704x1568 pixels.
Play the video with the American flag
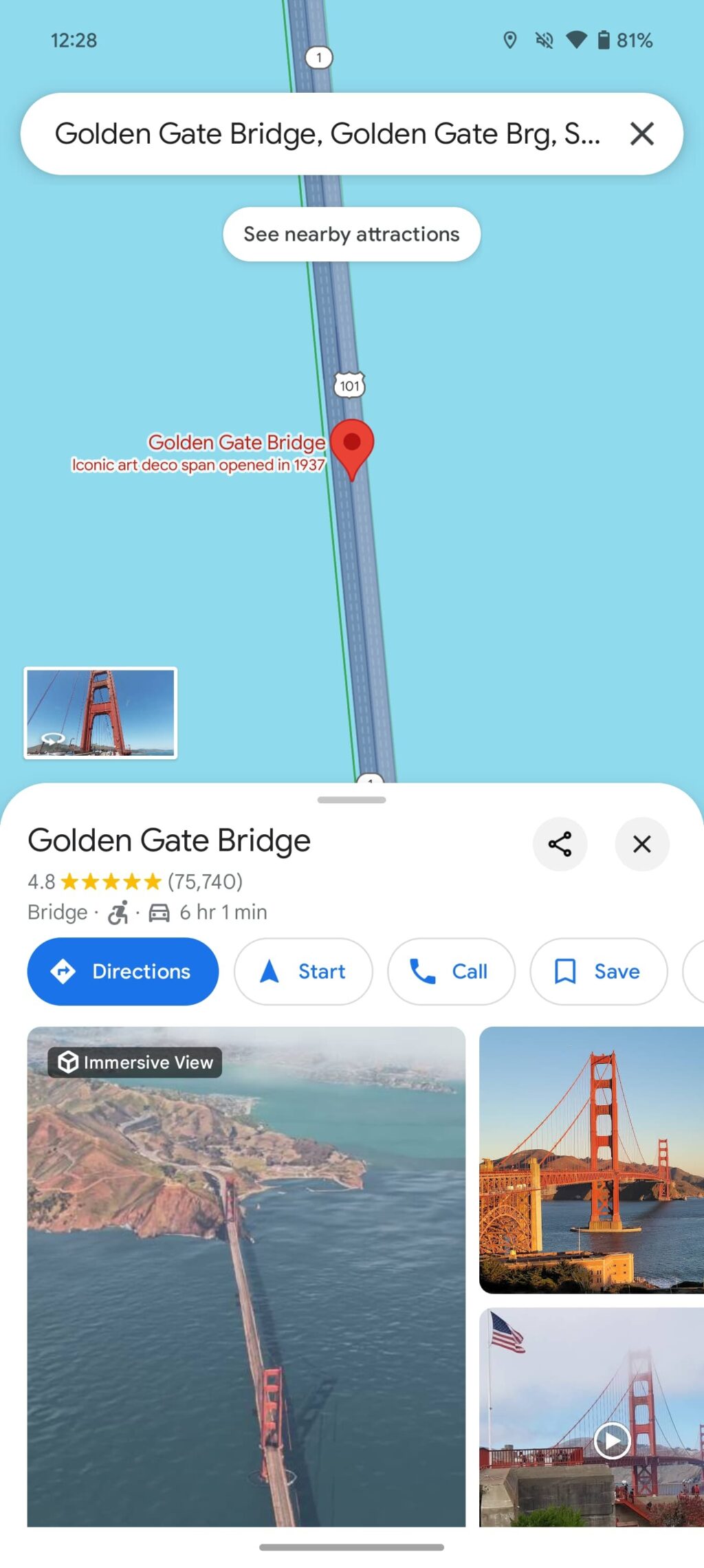pos(611,1440)
